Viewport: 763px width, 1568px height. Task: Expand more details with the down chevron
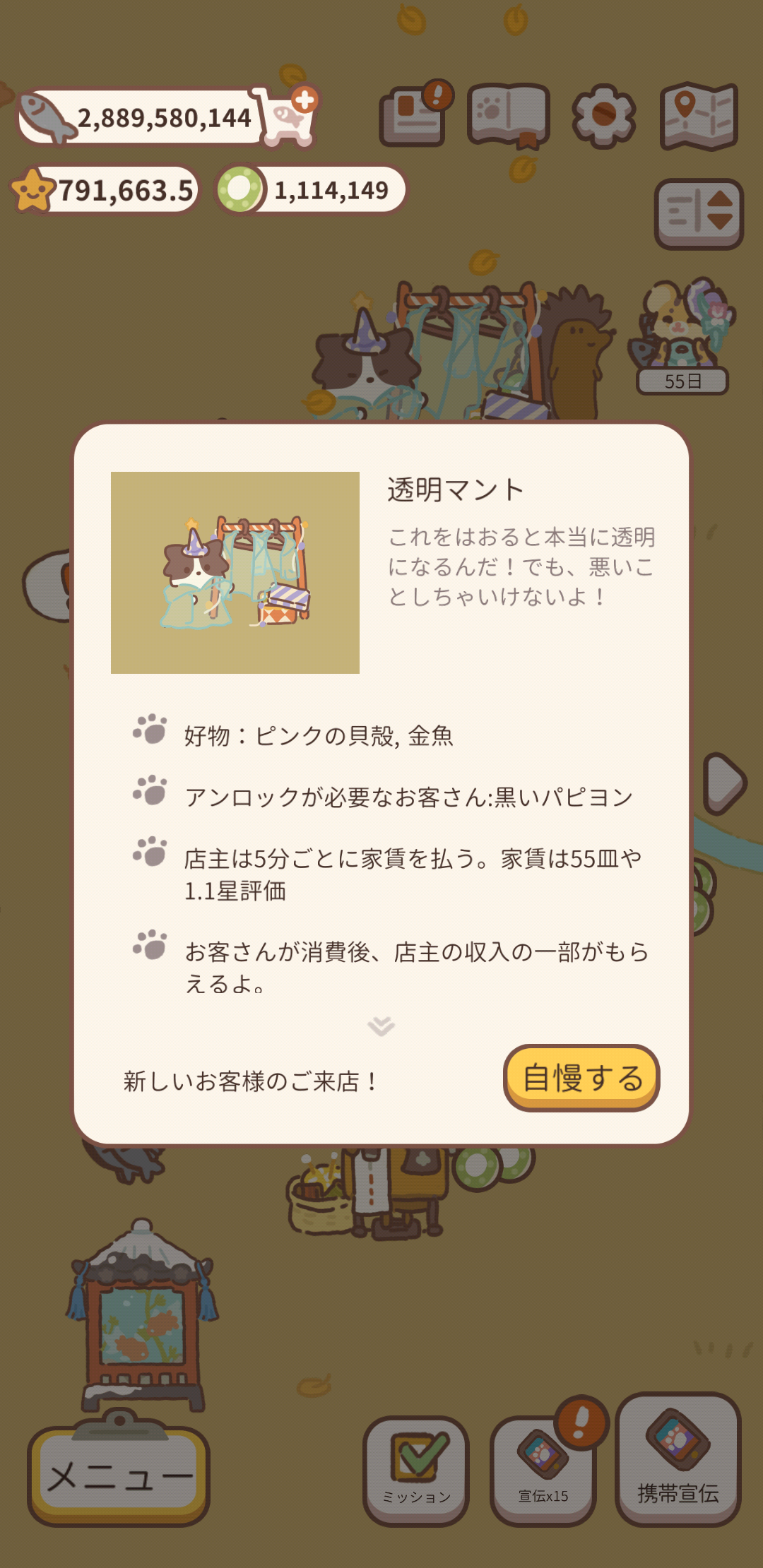(x=381, y=1026)
